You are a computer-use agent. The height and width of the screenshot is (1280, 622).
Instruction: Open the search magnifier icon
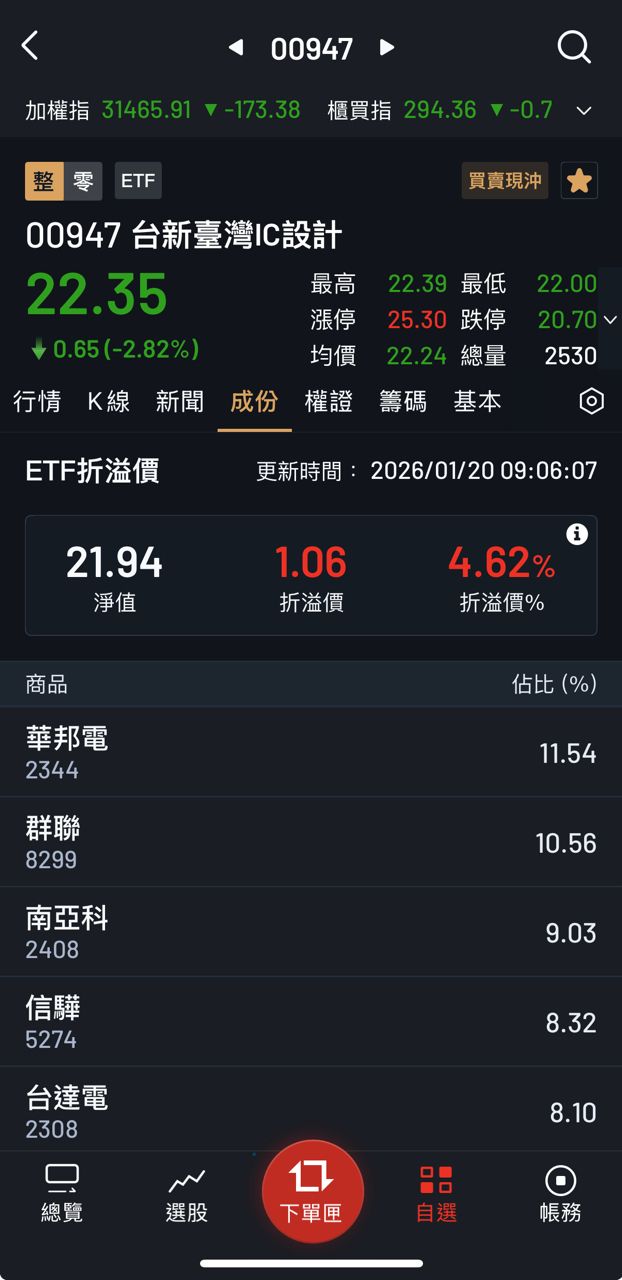[574, 47]
